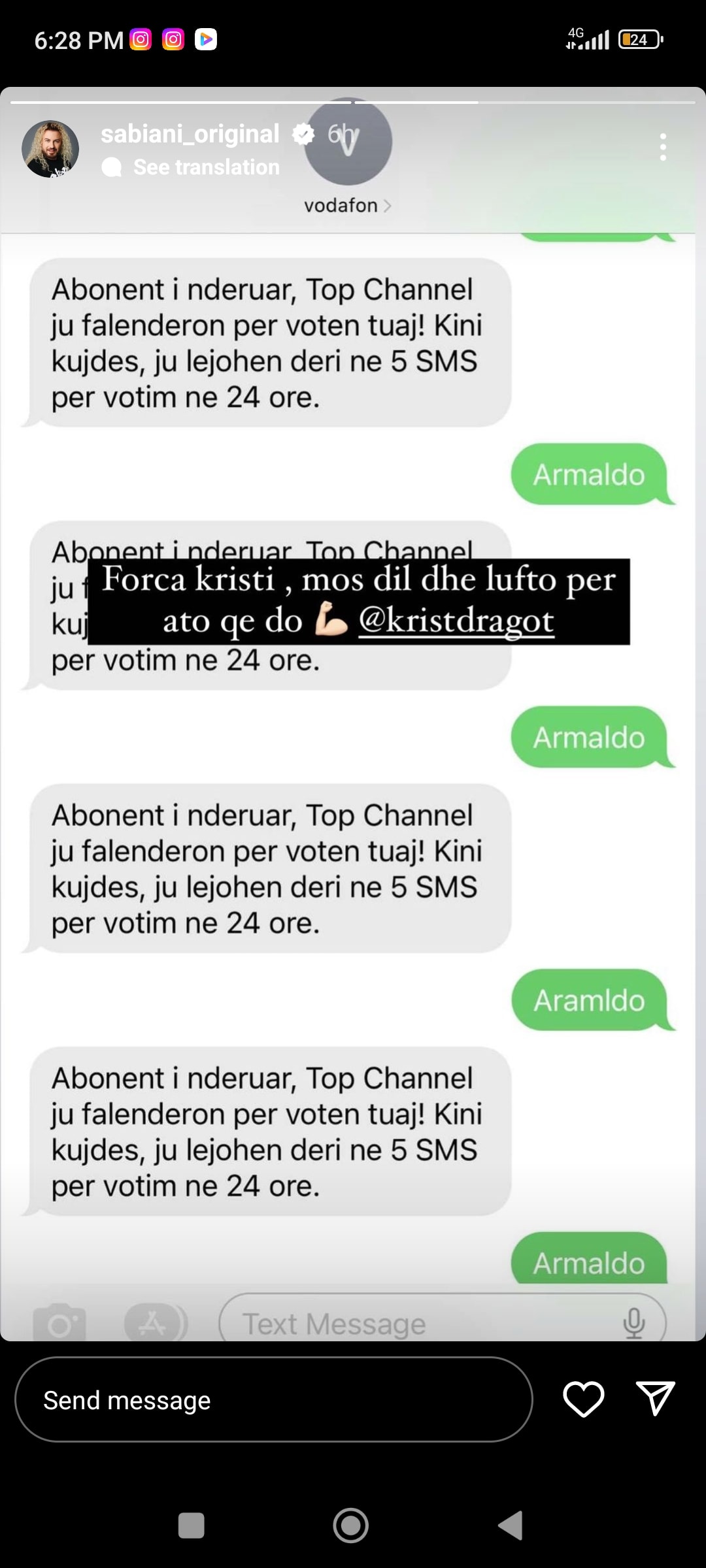Go to the home screen
This screenshot has width=706, height=1568.
(351, 1526)
